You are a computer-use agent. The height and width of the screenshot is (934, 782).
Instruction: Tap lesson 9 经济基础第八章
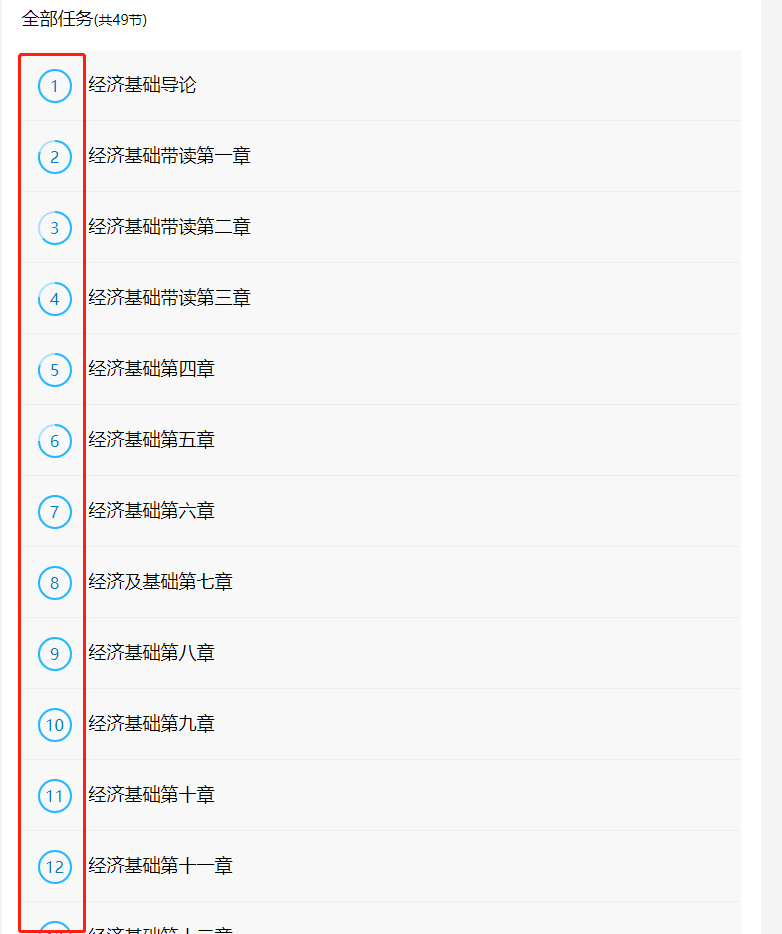(151, 654)
